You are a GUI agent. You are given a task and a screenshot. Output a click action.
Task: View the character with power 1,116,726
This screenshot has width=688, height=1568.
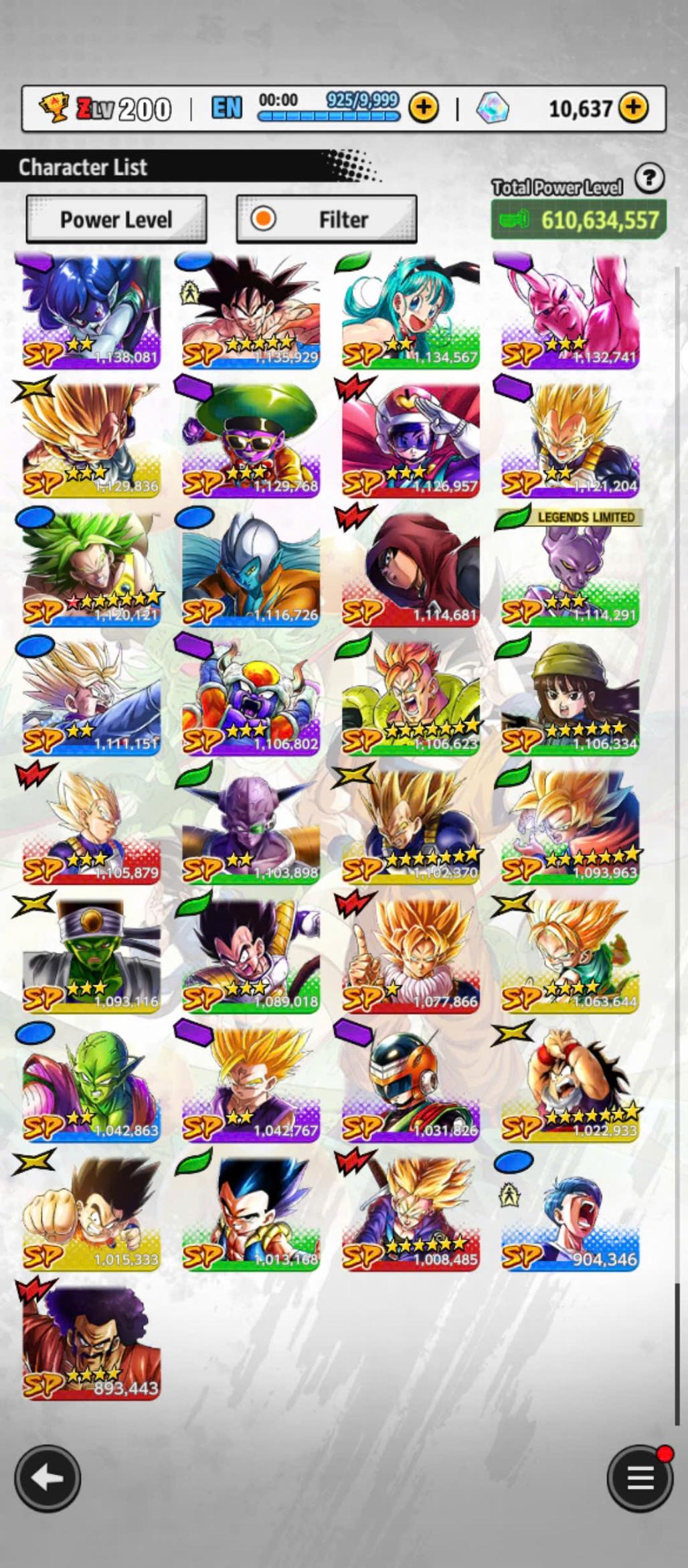(250, 569)
